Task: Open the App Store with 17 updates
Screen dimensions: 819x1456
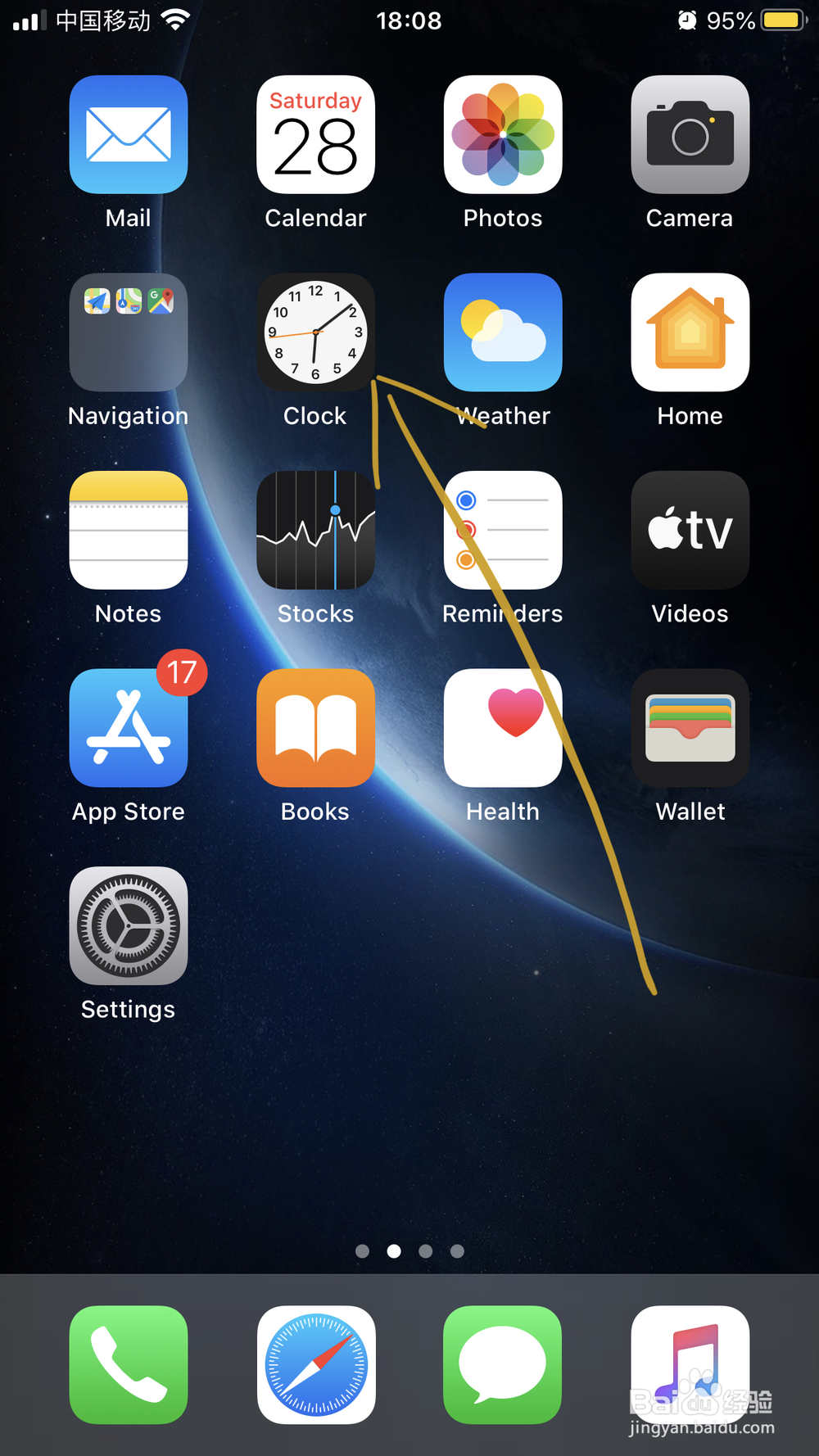Action: [x=129, y=728]
